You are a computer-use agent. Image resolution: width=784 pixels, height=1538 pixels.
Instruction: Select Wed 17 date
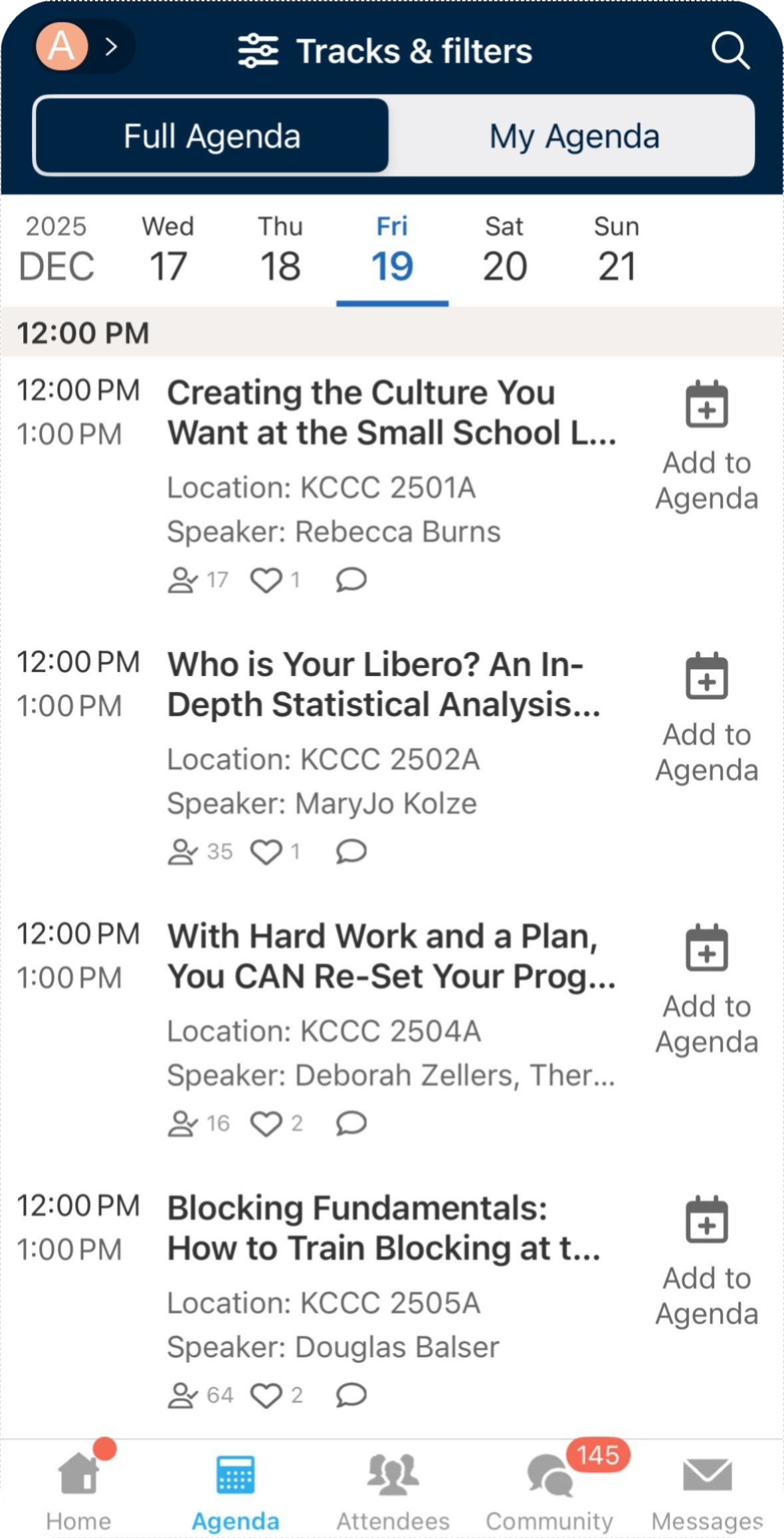[168, 250]
